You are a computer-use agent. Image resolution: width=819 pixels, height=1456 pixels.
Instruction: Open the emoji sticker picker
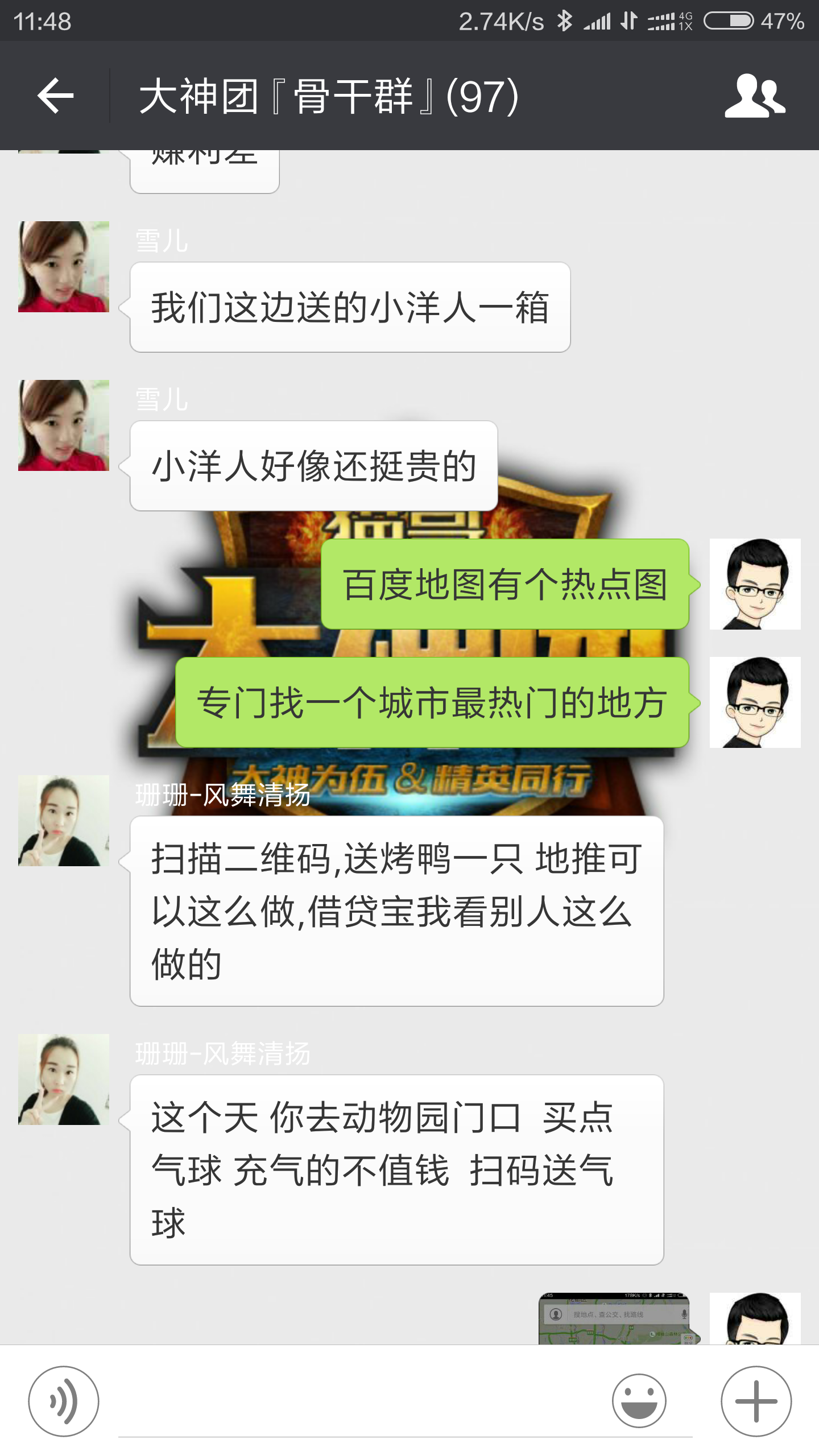[x=639, y=1401]
